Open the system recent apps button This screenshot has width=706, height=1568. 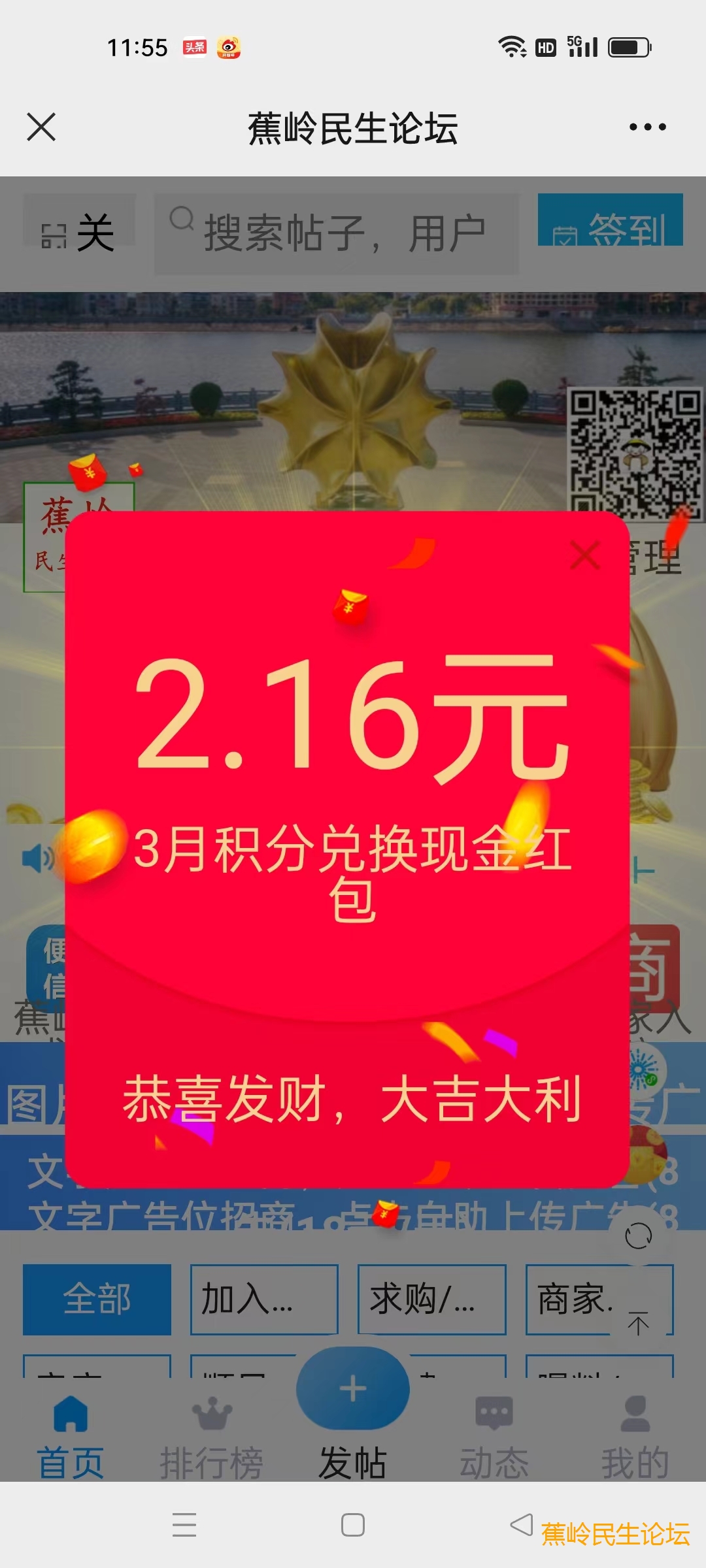coord(184,1525)
